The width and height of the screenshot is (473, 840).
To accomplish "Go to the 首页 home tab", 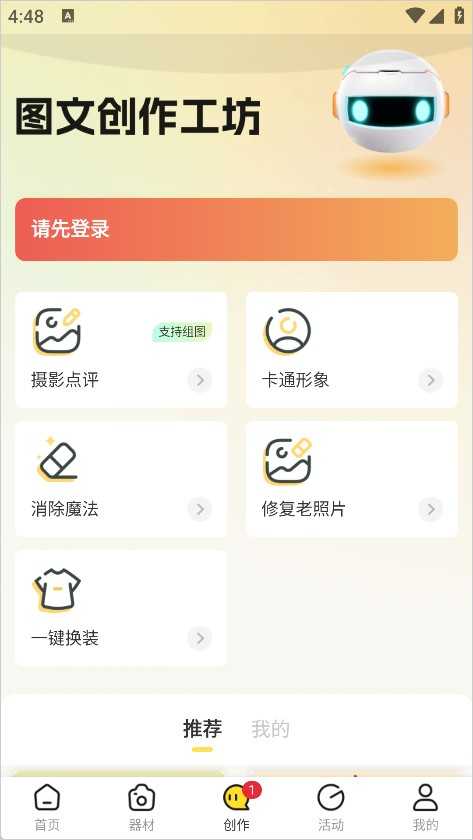I will tap(47, 808).
